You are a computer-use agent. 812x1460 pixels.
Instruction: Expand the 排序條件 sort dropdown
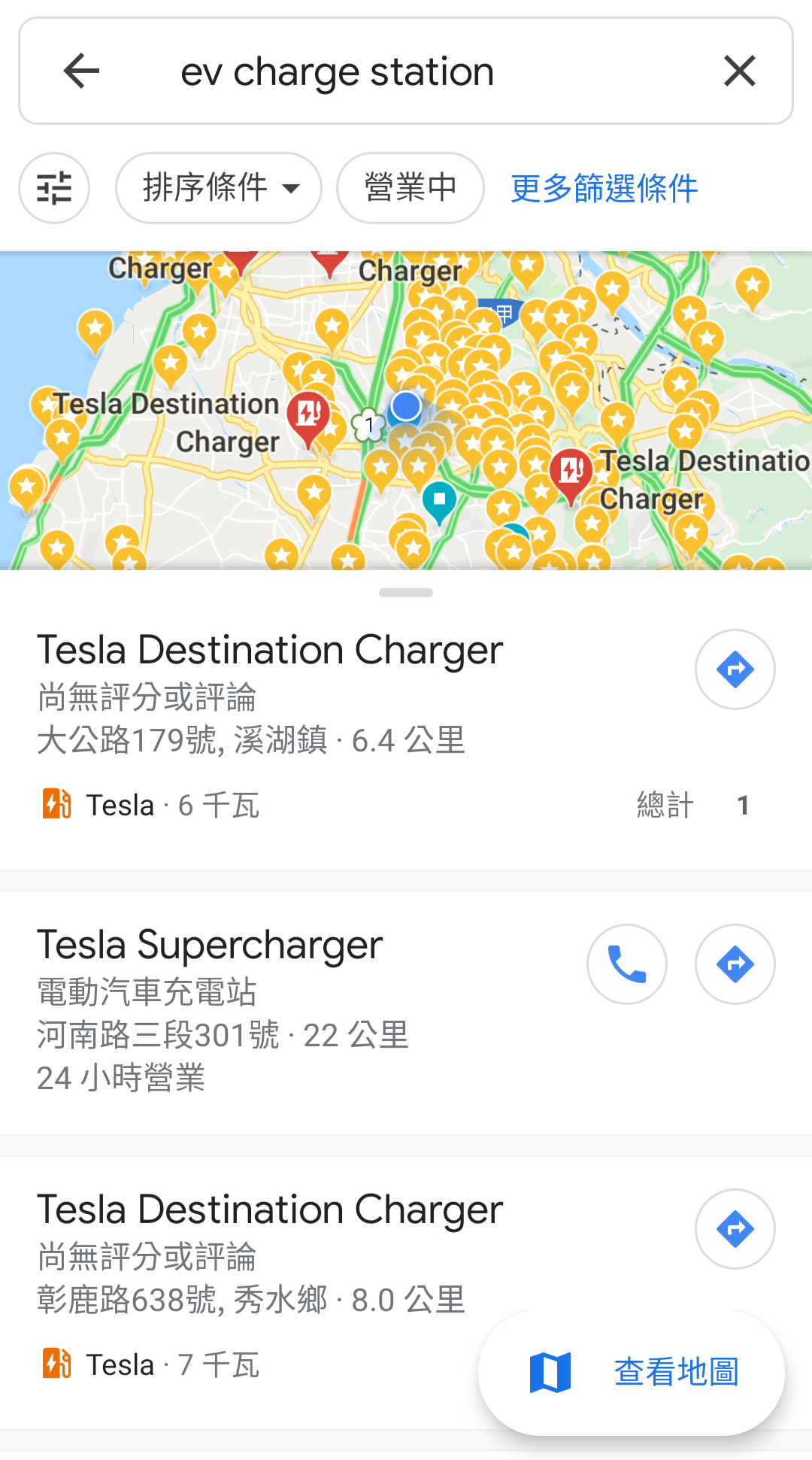(x=219, y=188)
